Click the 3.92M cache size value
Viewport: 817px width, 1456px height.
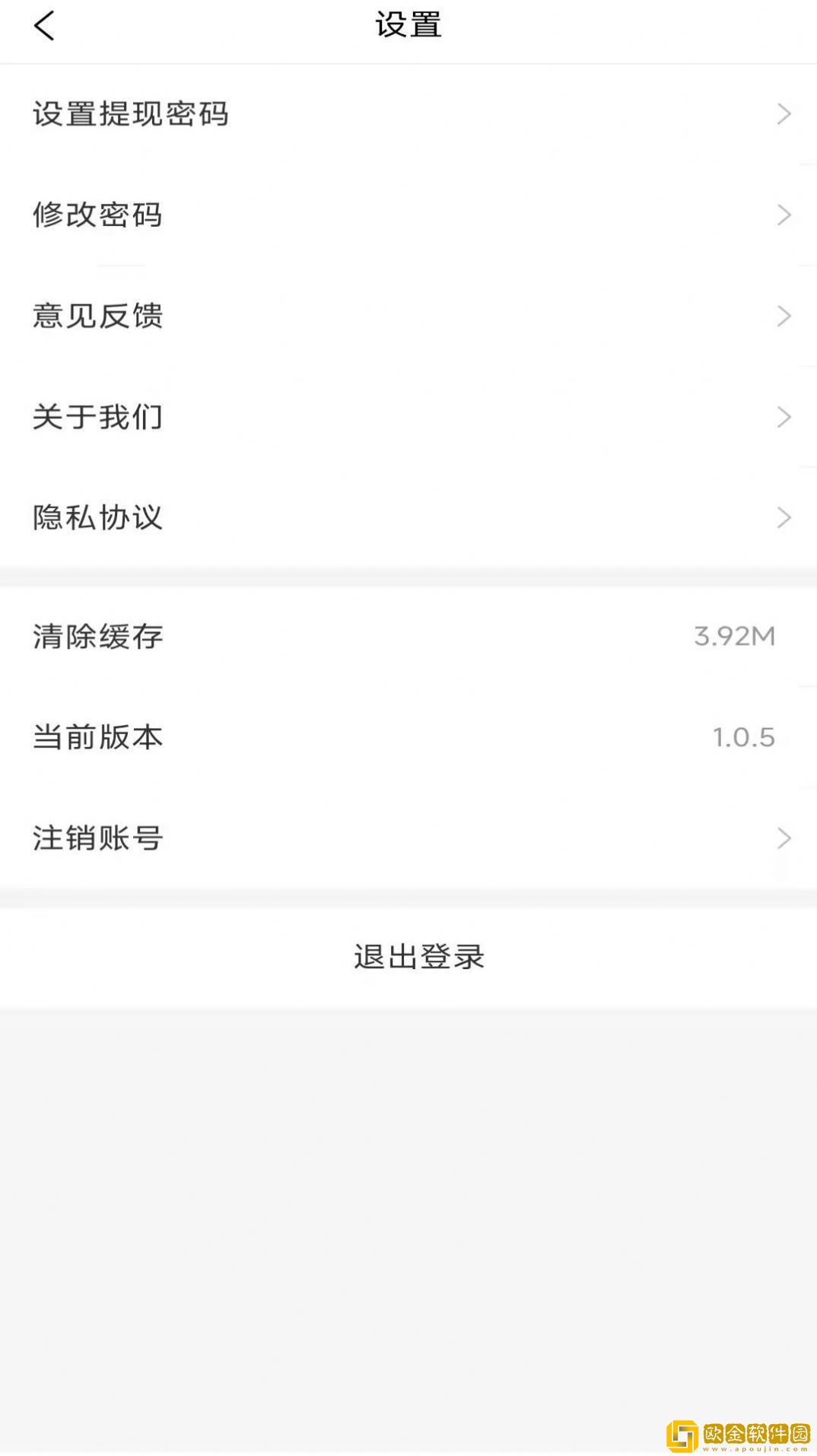point(735,635)
